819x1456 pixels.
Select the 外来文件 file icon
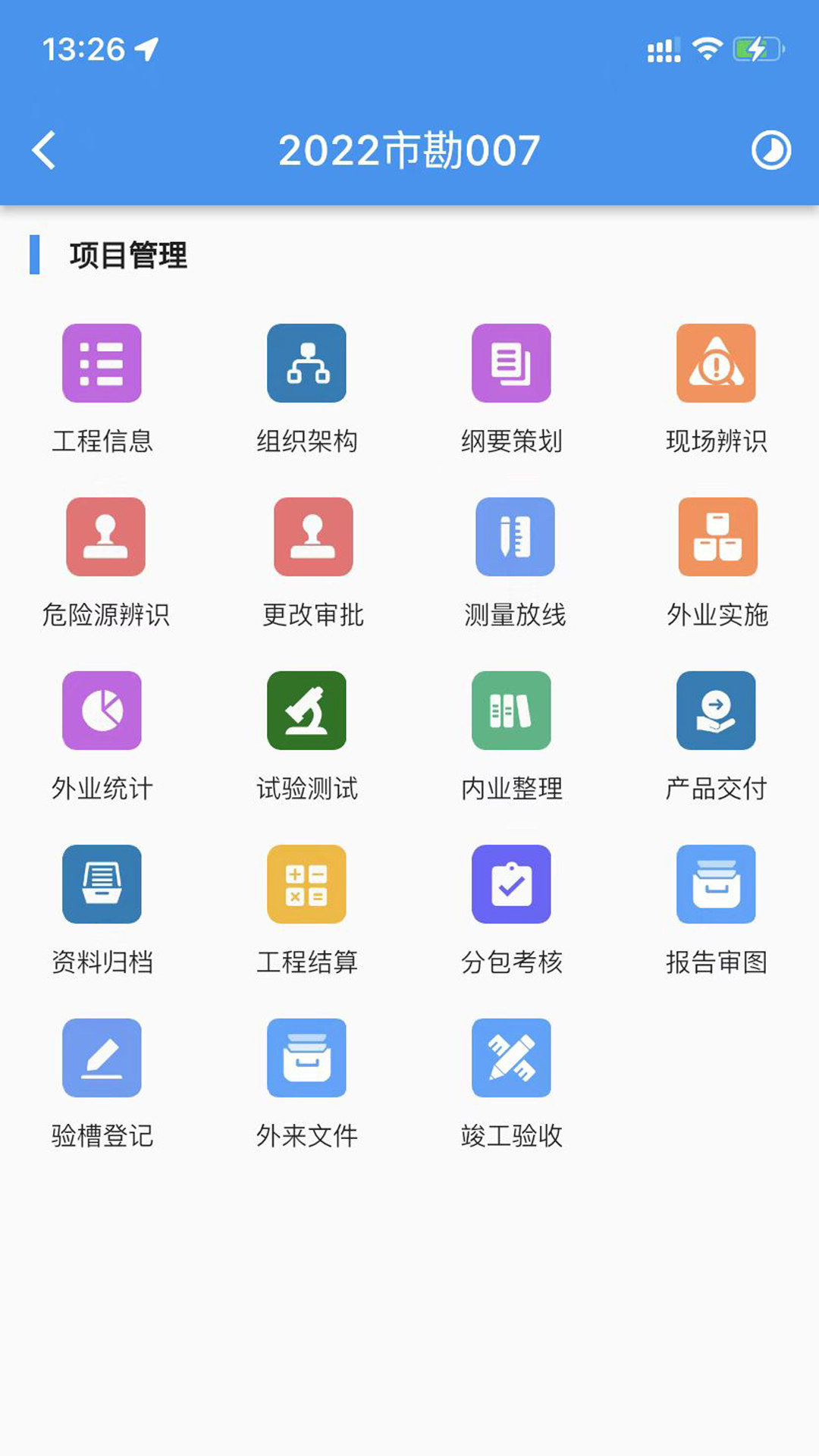tap(306, 1057)
